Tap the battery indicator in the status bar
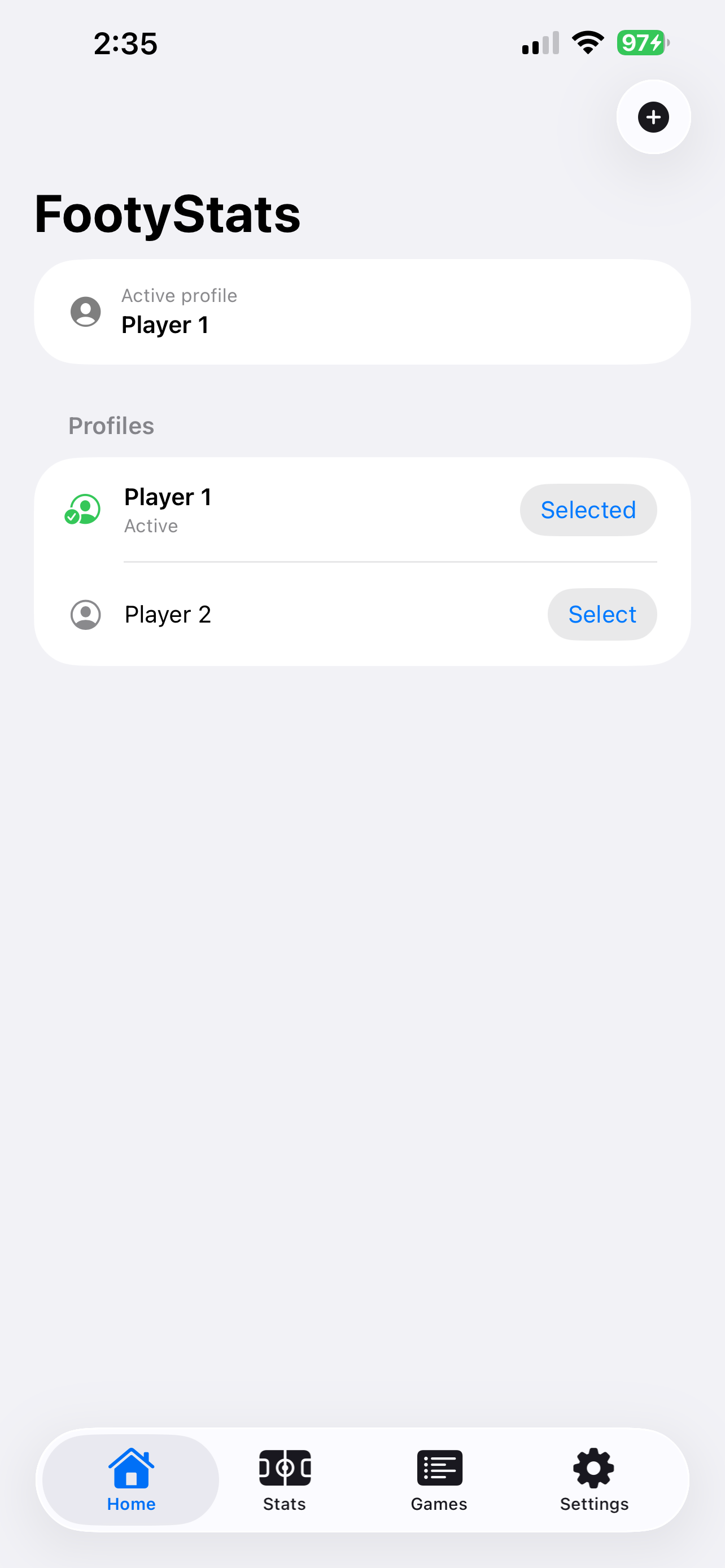This screenshot has width=725, height=1568. pos(638,41)
